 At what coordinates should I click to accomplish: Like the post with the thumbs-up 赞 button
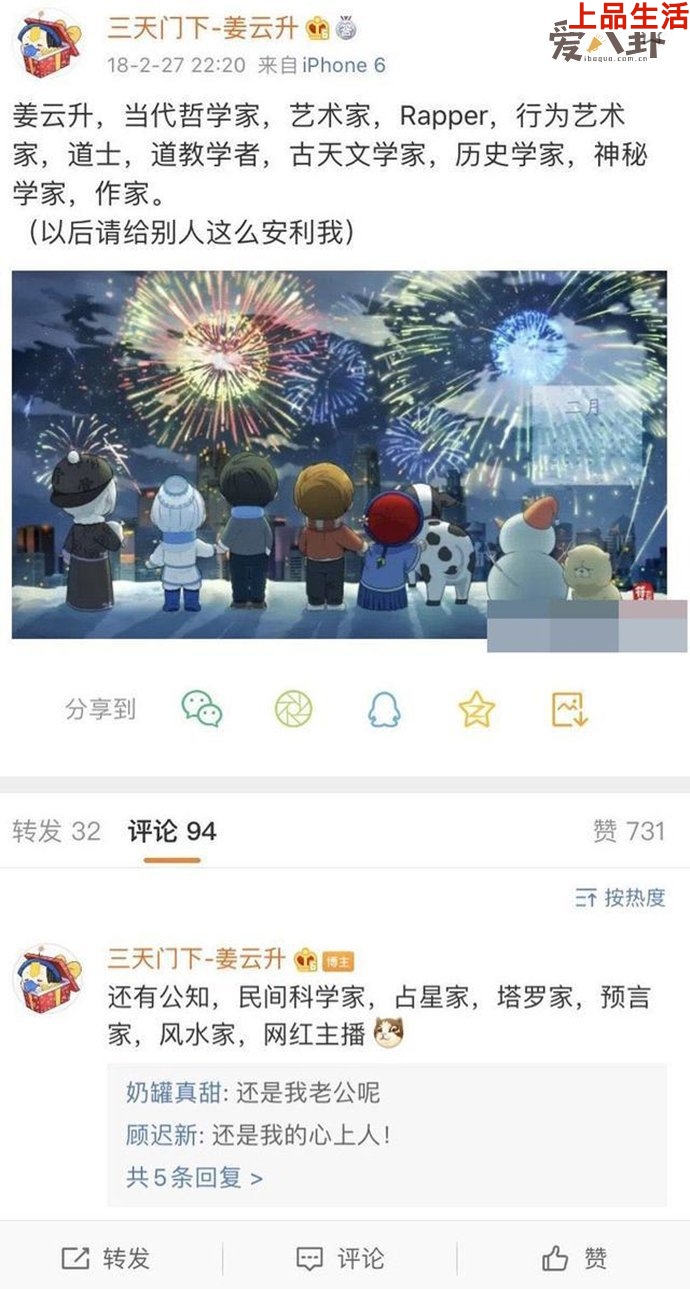[x=574, y=1258]
